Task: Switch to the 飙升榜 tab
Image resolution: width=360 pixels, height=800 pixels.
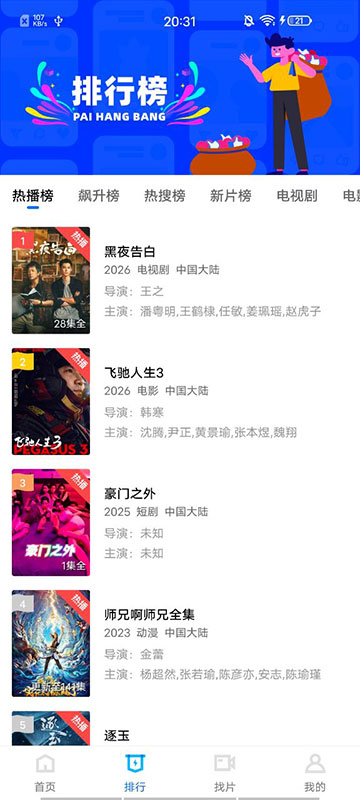Action: [x=98, y=195]
